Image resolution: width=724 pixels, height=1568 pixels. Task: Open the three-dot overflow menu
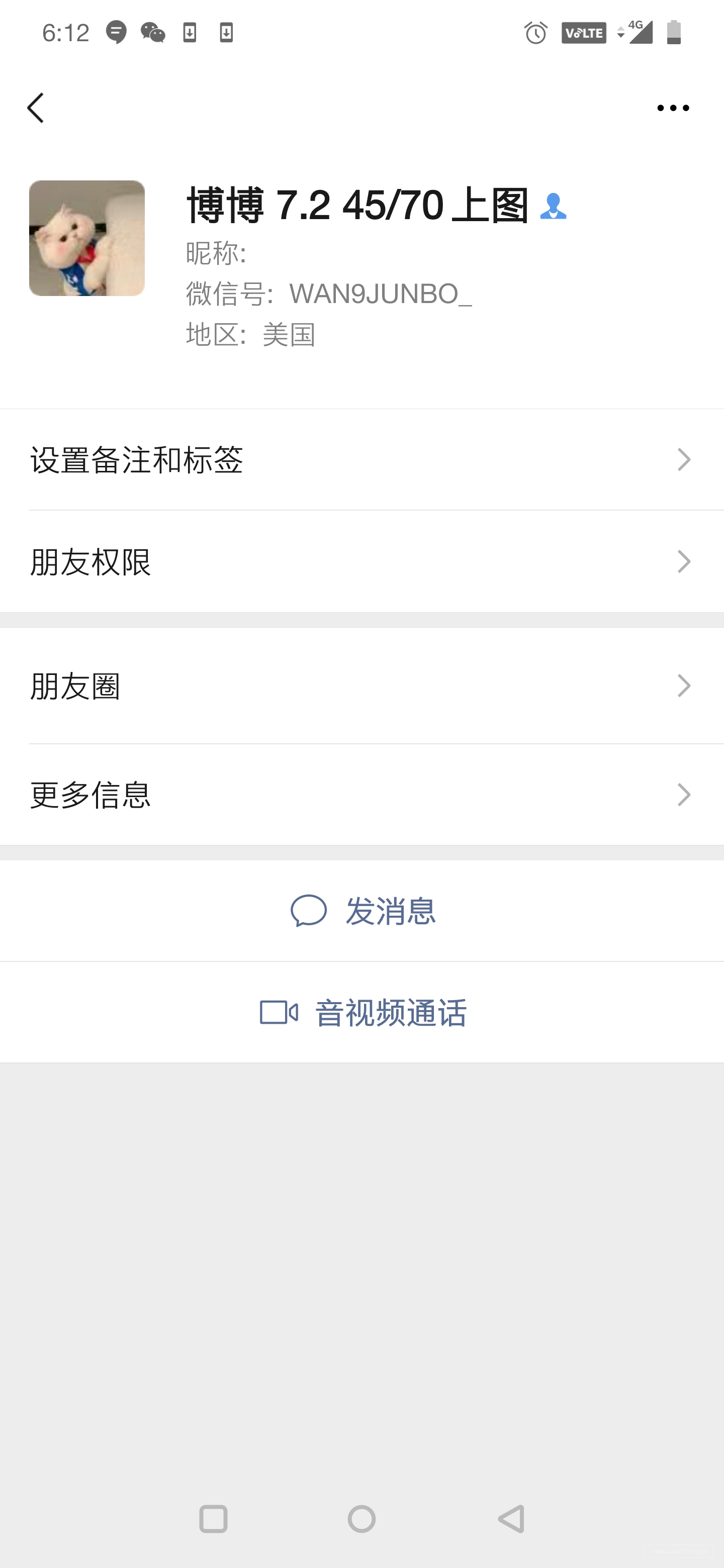point(673,108)
